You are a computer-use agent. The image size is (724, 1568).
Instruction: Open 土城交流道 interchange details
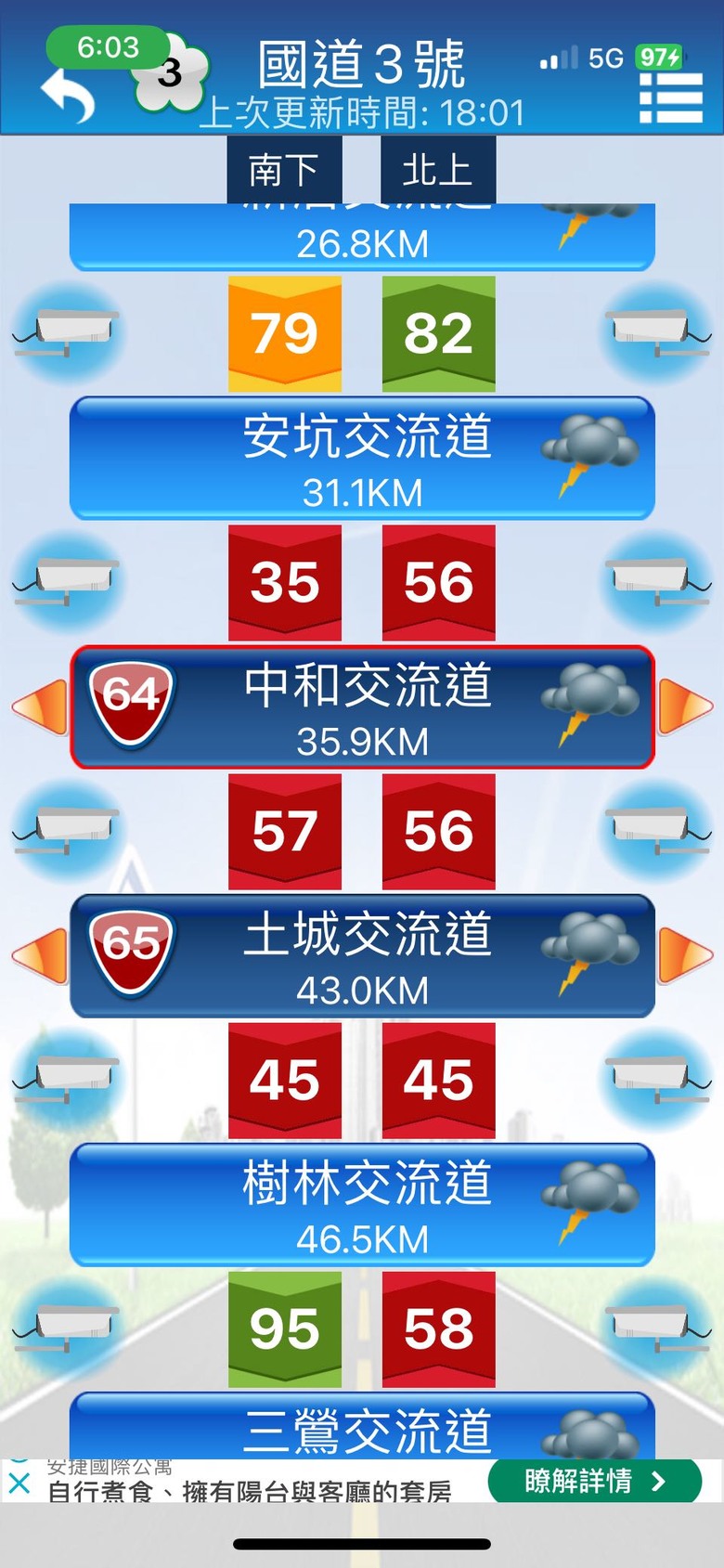tap(362, 956)
